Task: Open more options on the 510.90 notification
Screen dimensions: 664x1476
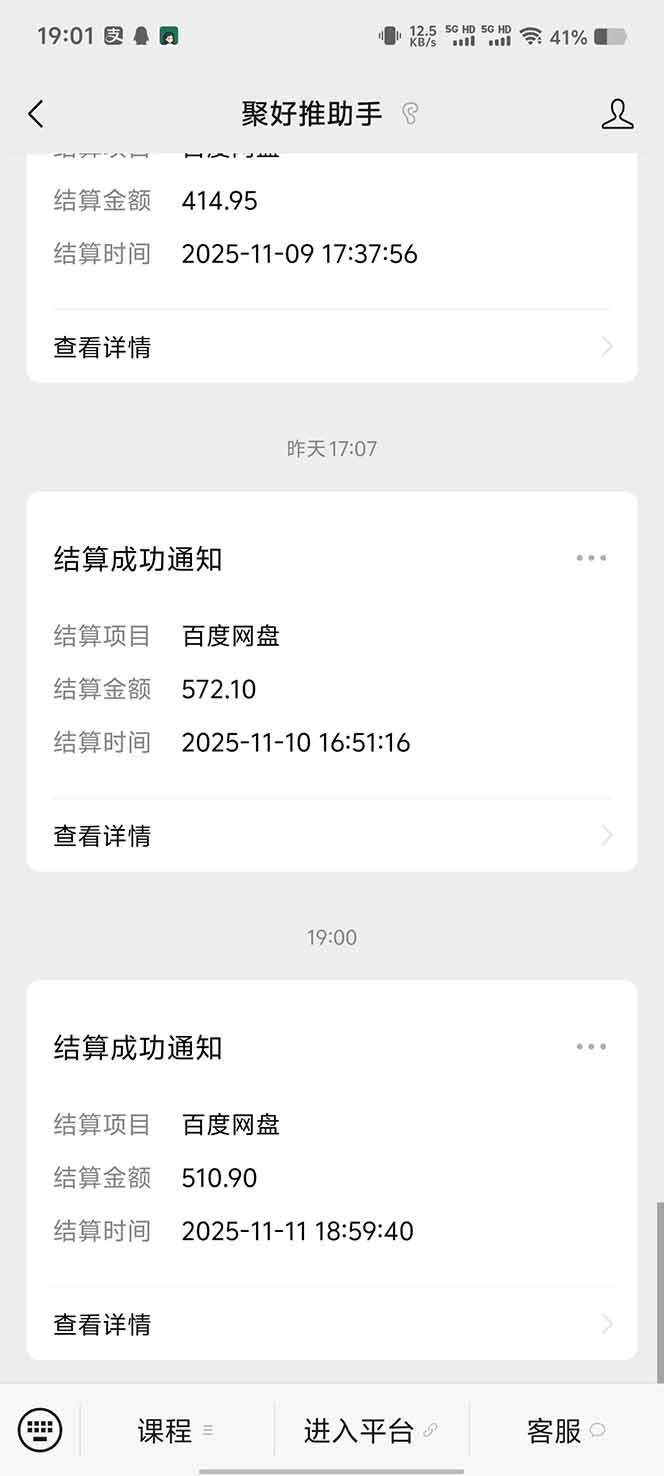Action: click(591, 1047)
